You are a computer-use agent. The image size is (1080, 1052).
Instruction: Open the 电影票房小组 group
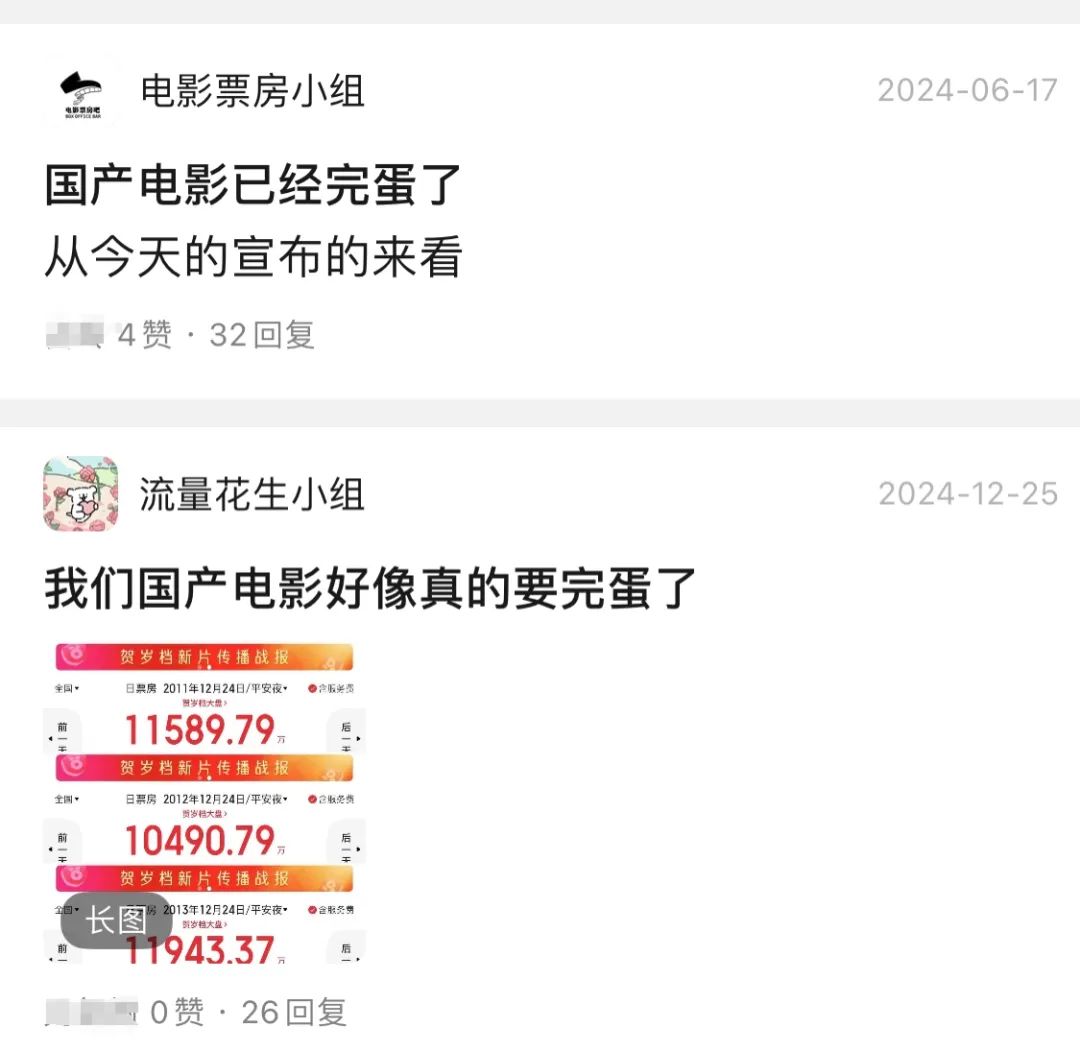[252, 91]
